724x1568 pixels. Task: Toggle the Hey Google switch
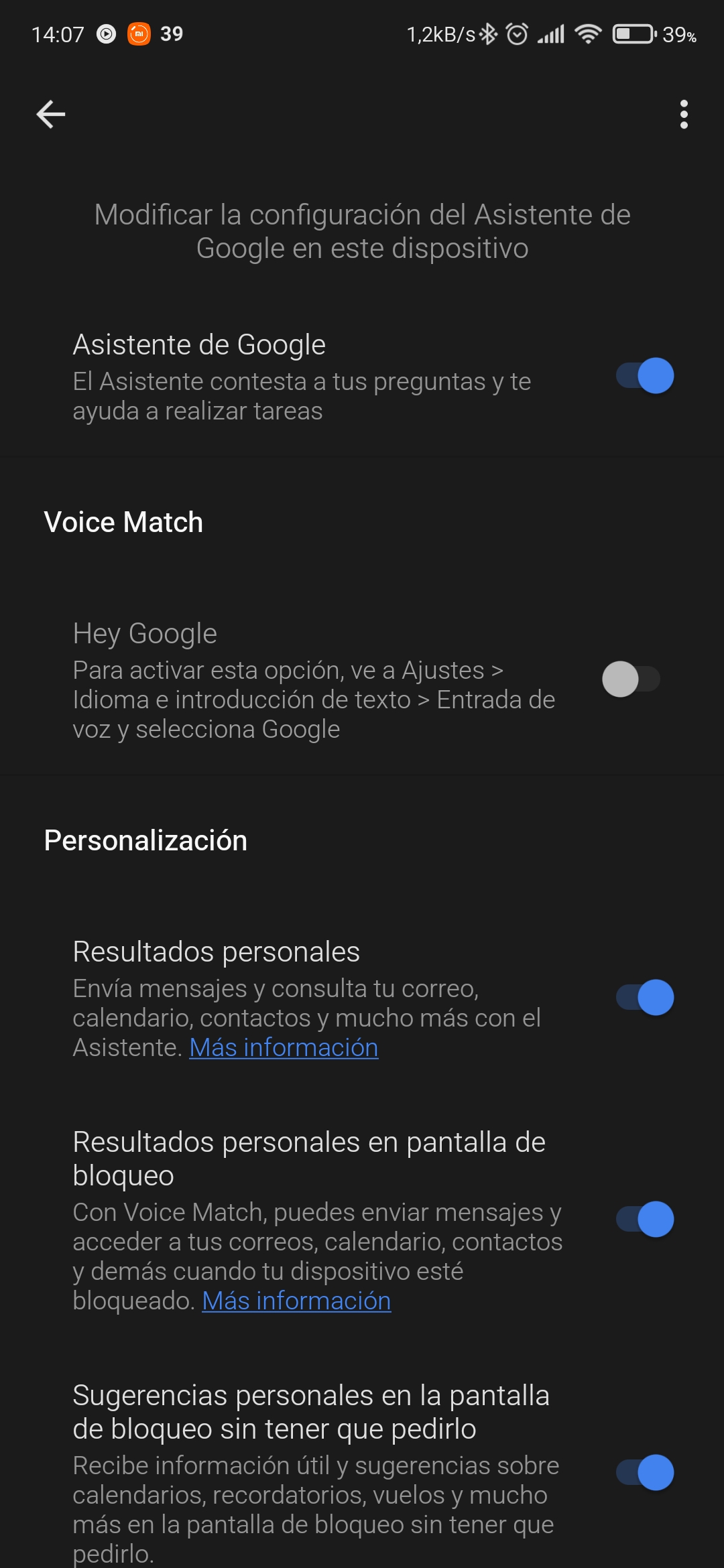[631, 679]
